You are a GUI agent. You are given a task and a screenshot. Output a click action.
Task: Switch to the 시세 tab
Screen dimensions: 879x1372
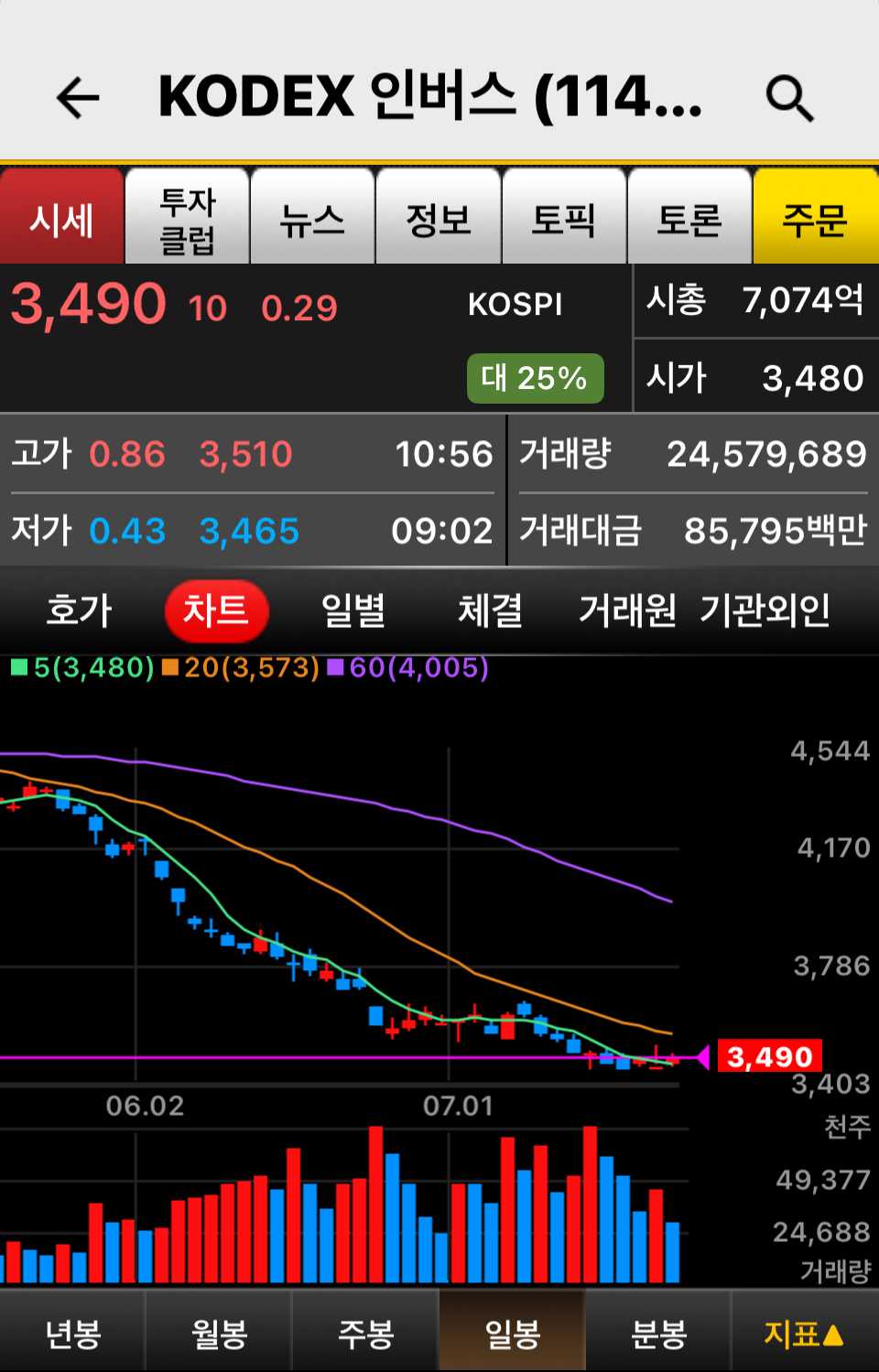click(x=61, y=219)
